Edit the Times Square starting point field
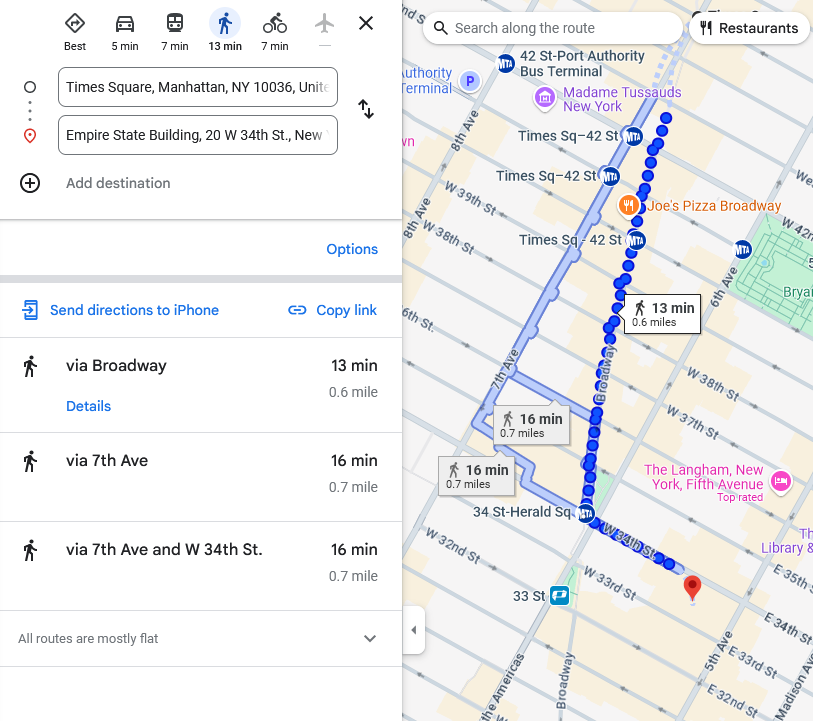 point(197,87)
